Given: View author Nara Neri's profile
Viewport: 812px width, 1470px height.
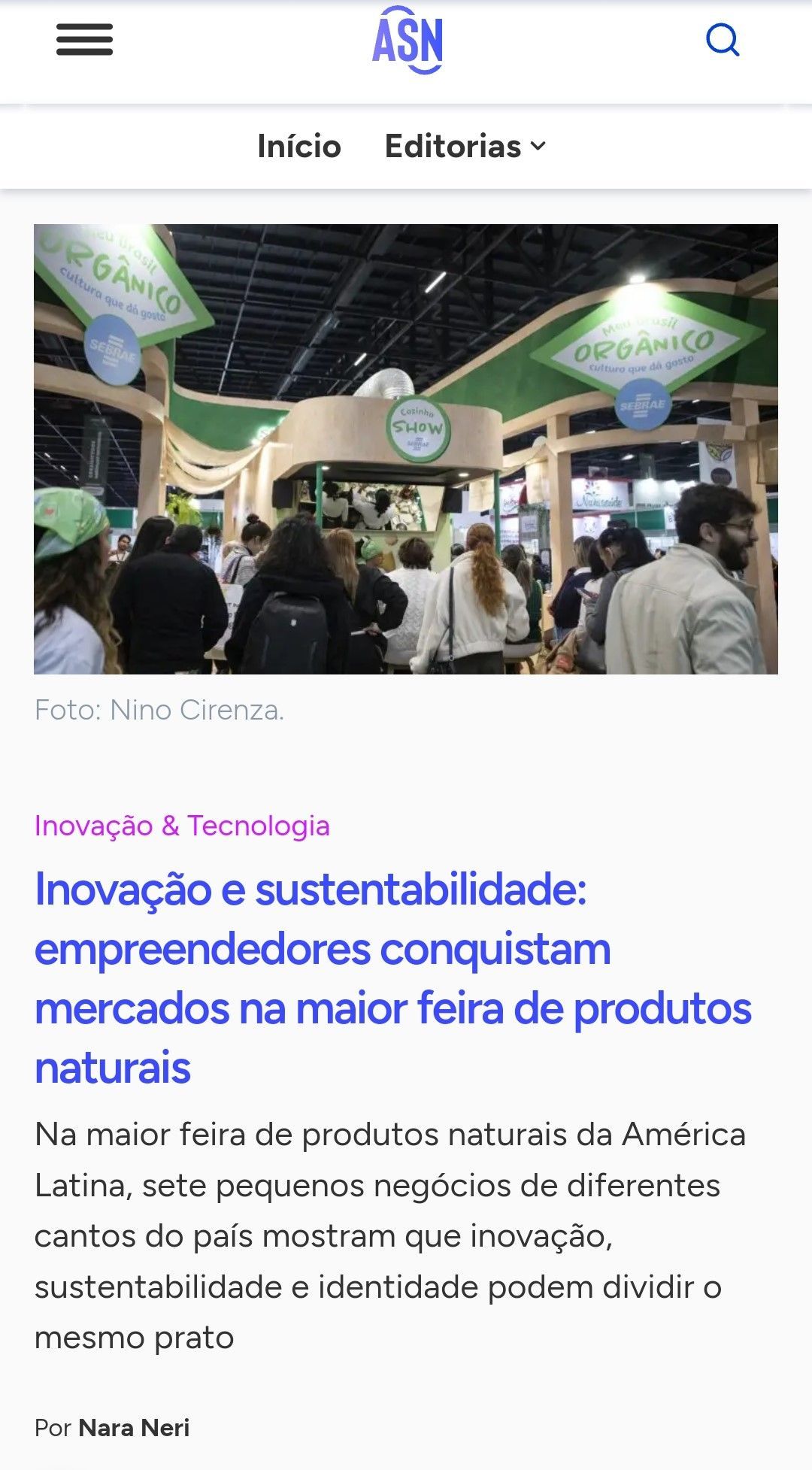Looking at the screenshot, I should tap(134, 1427).
